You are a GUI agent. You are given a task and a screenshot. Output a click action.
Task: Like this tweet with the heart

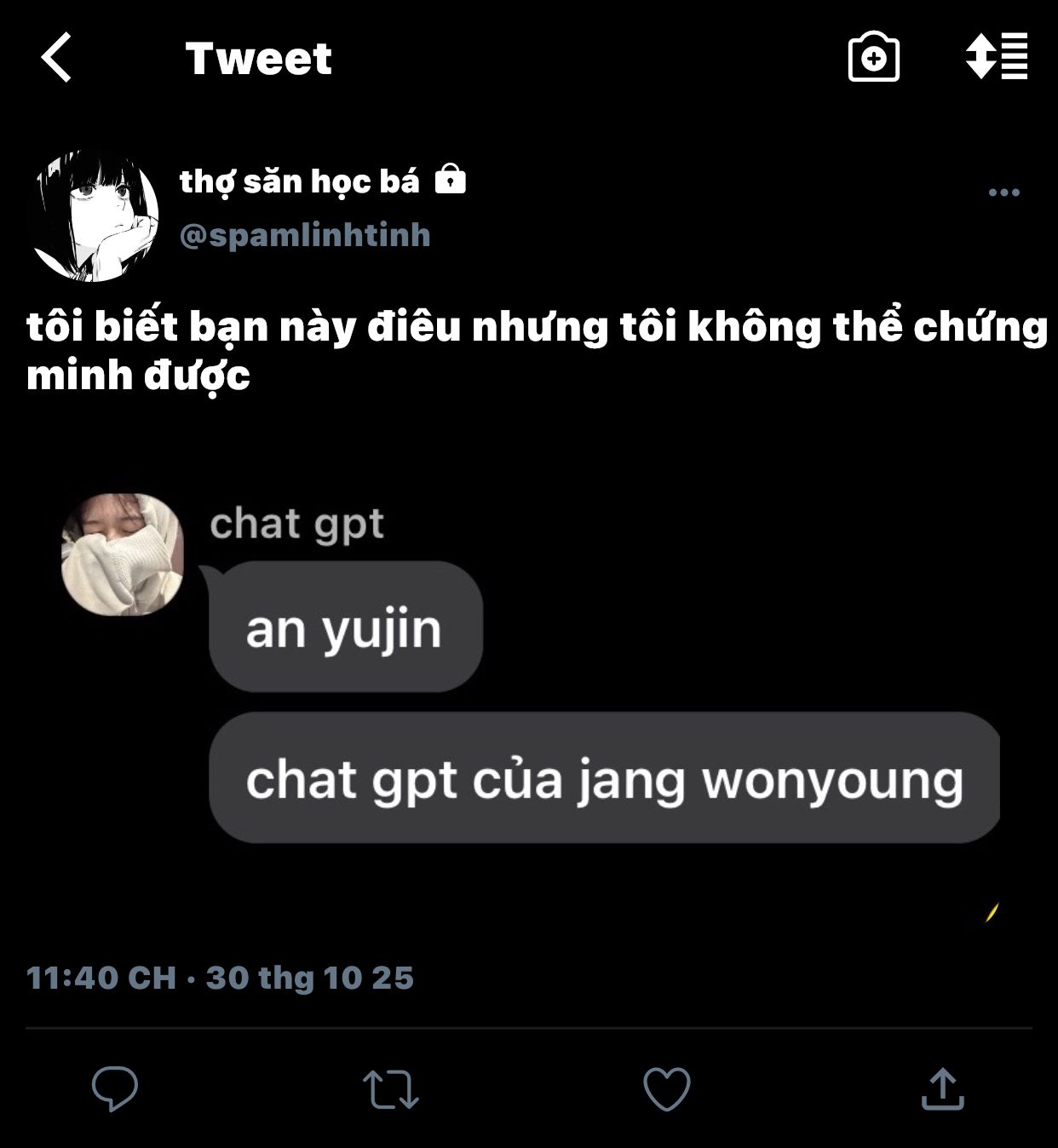(x=665, y=1088)
